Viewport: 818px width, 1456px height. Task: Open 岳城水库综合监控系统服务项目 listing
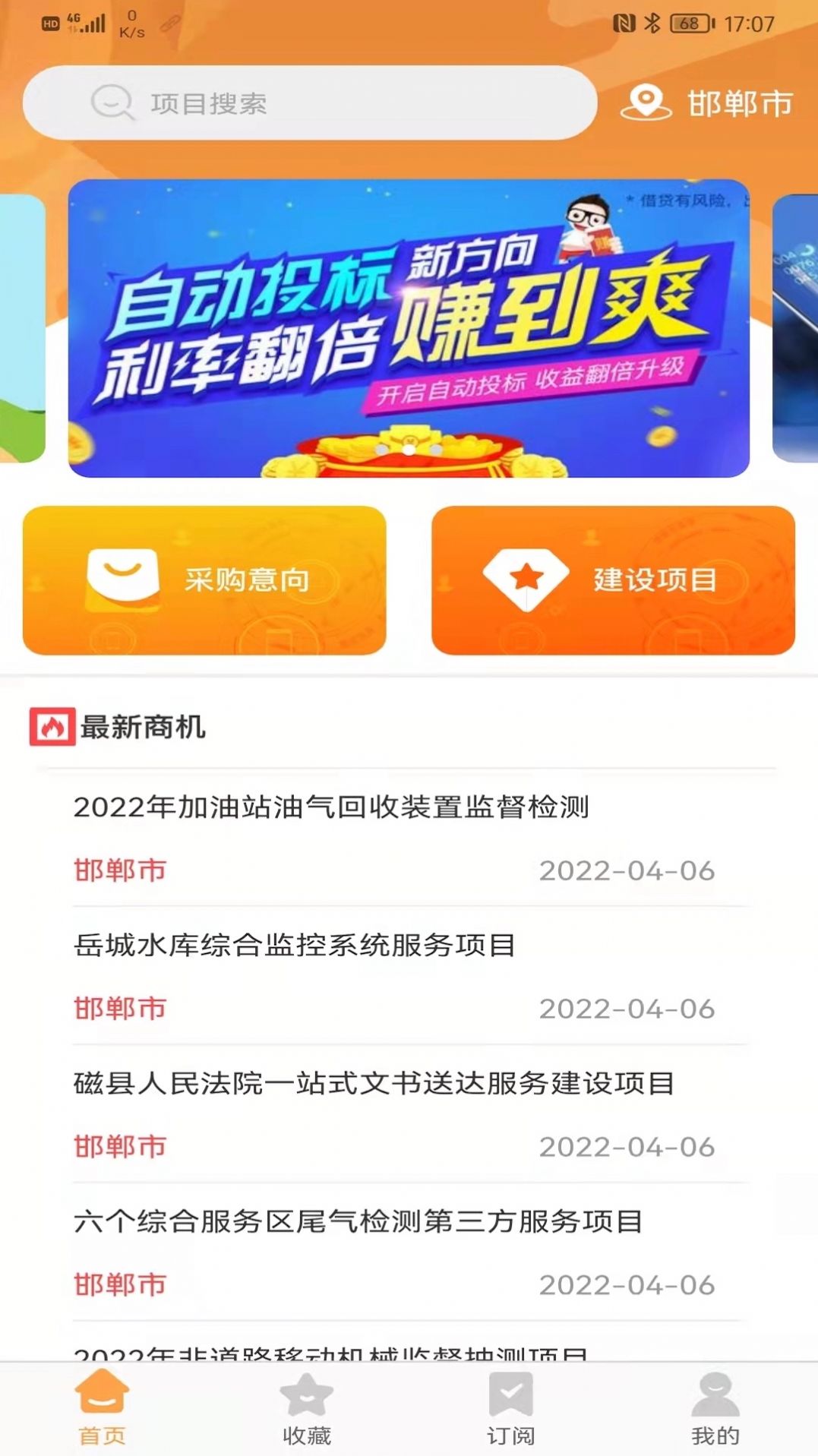coord(295,945)
